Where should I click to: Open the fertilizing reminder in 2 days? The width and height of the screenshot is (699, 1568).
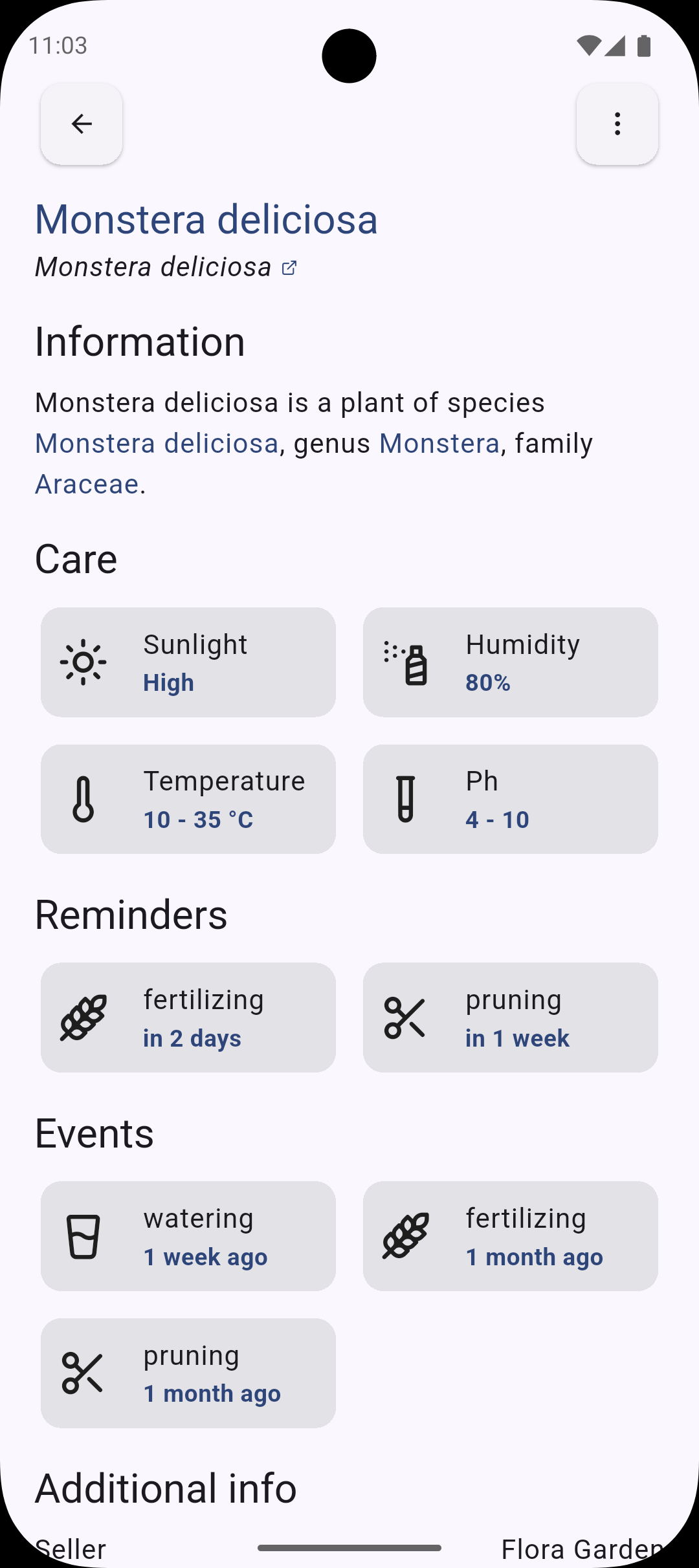(x=188, y=1018)
